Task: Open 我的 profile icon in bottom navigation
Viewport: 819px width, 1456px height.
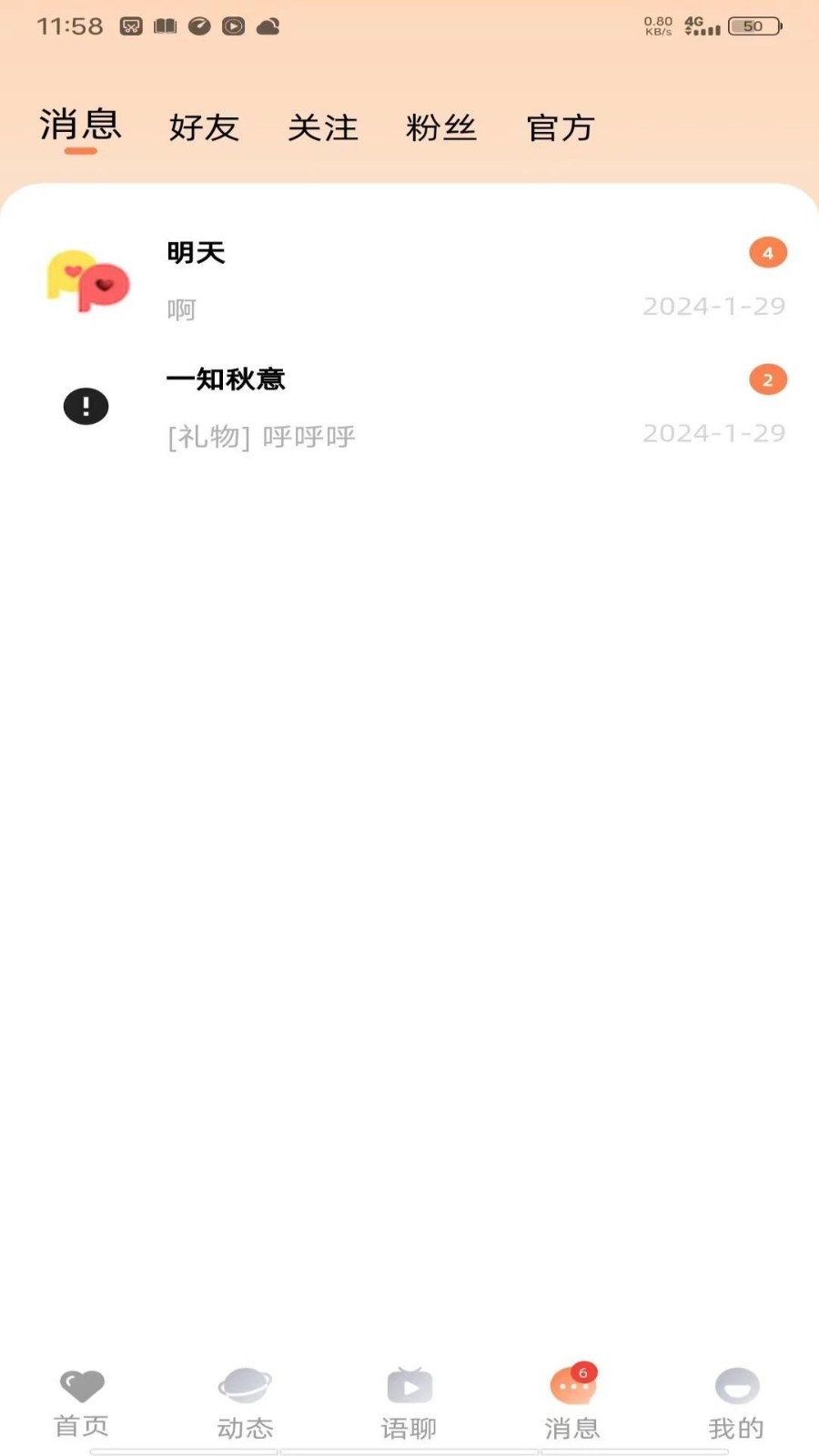Action: click(x=735, y=1386)
